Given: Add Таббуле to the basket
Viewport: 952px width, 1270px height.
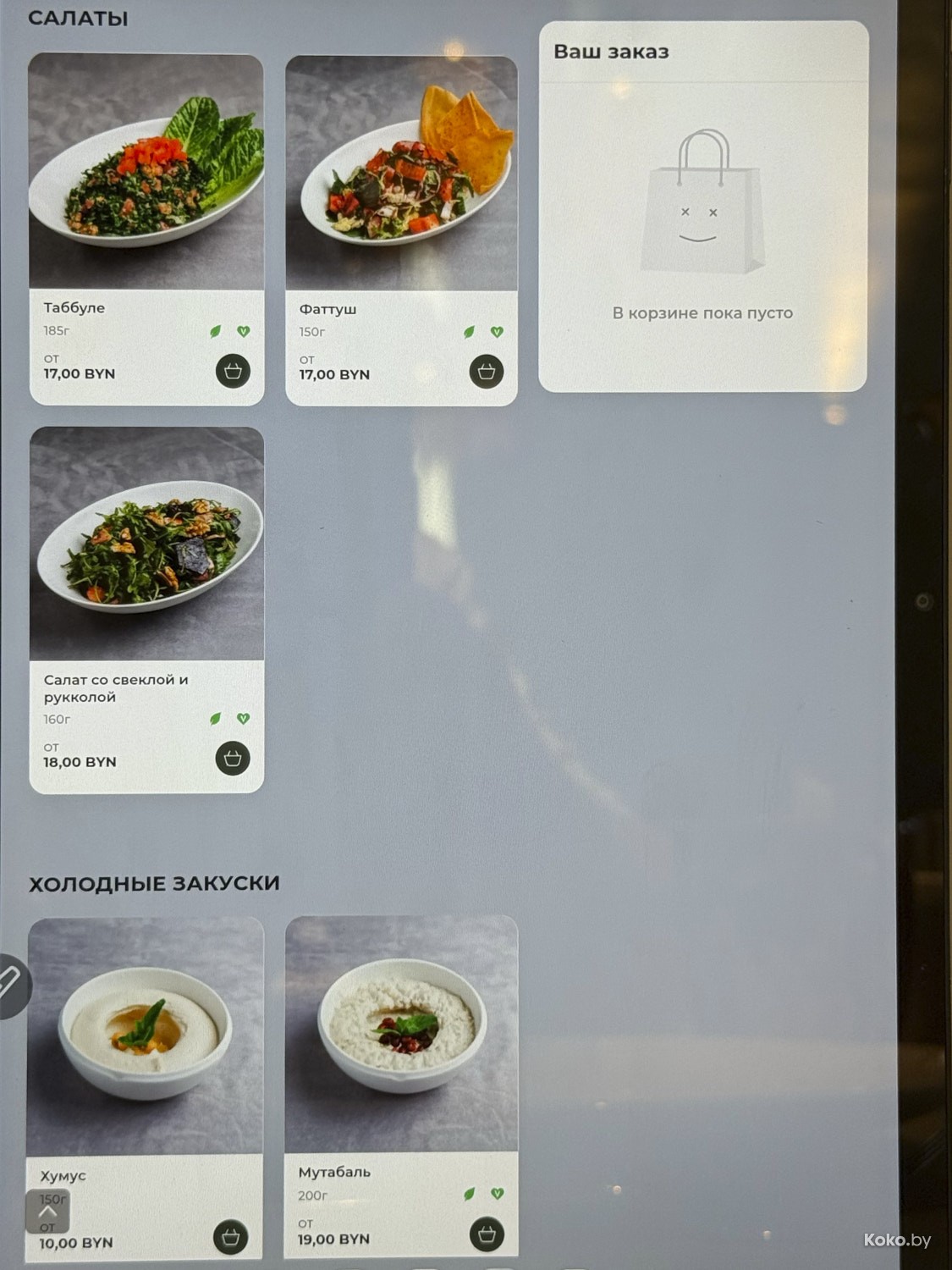Looking at the screenshot, I should pos(233,372).
